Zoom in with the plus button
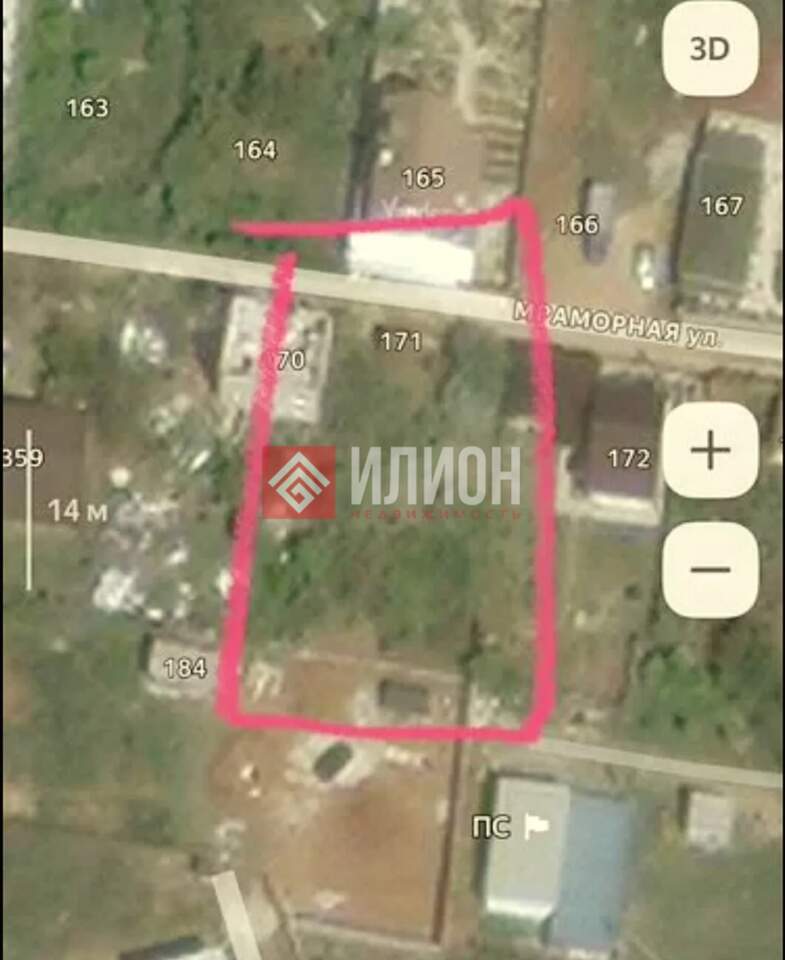 [710, 451]
